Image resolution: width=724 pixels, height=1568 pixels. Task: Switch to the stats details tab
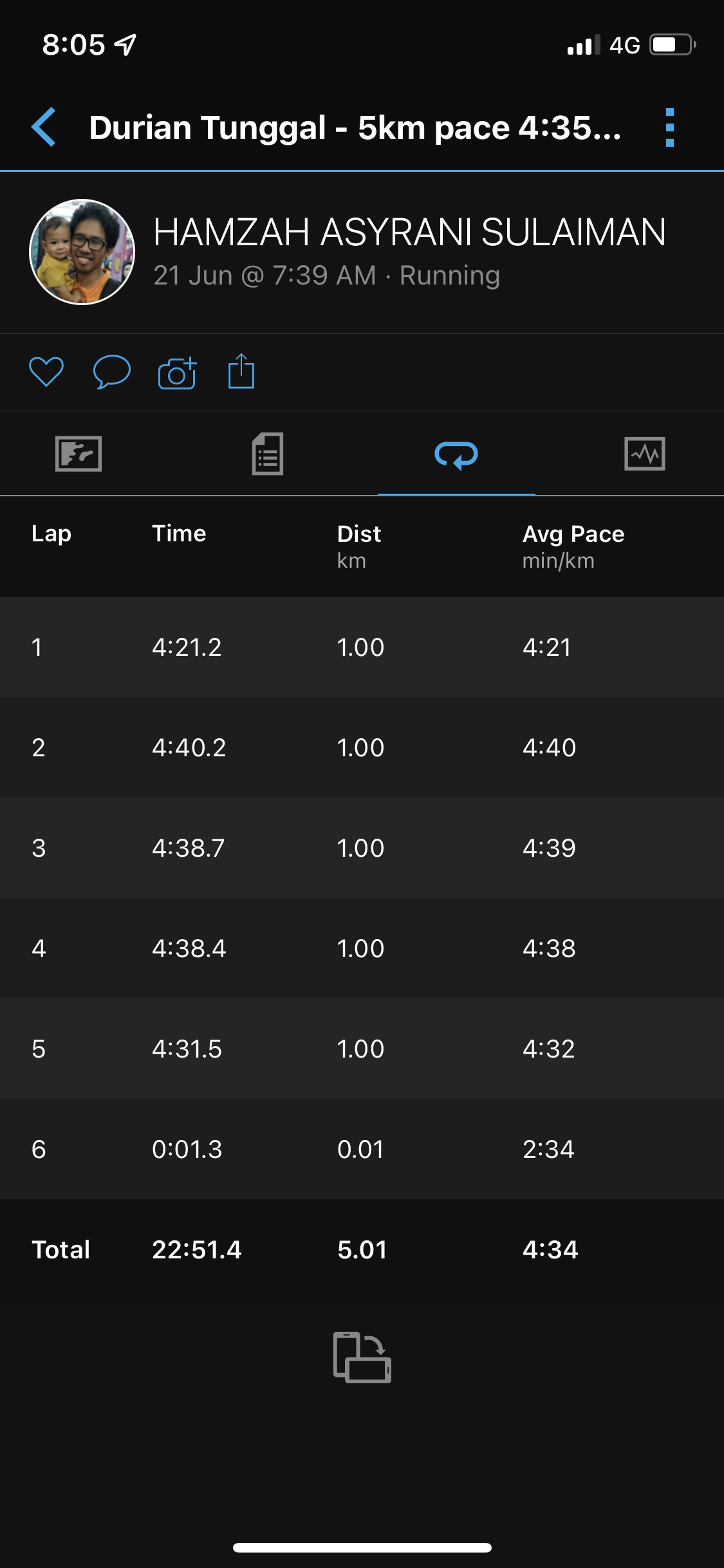pyautogui.click(x=267, y=454)
